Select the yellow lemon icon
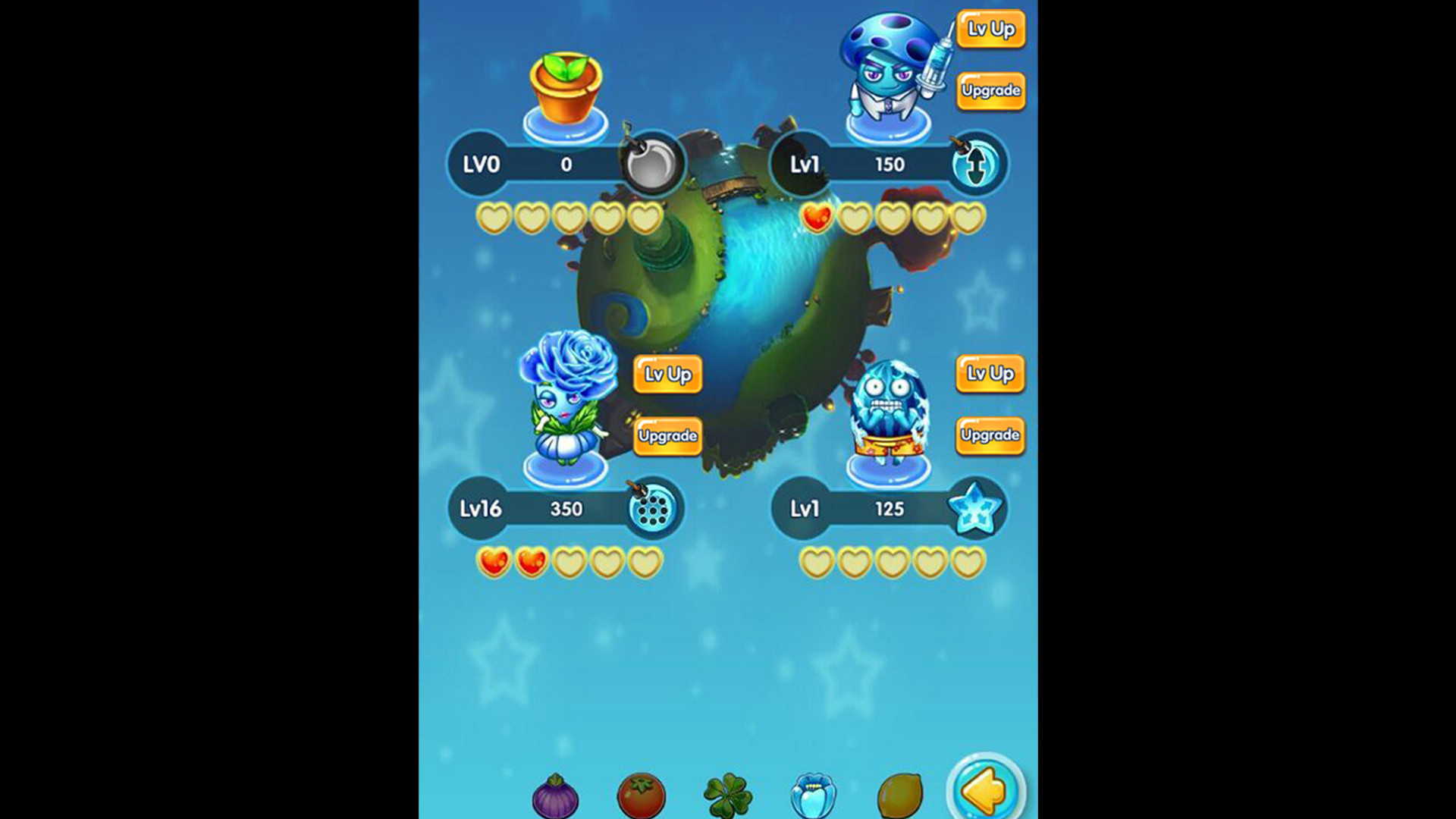 click(x=900, y=796)
